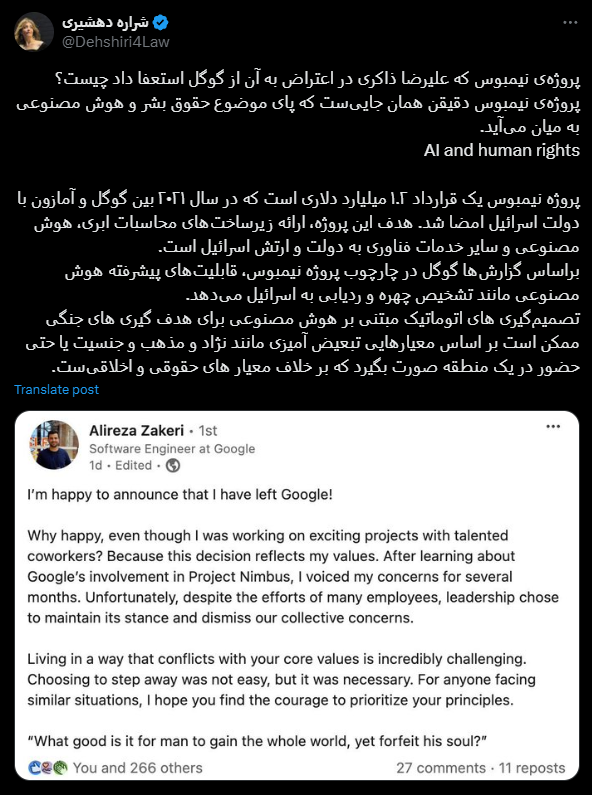The width and height of the screenshot is (592, 795).
Task: Open the attached LinkedIn post screenshot
Action: [297, 595]
